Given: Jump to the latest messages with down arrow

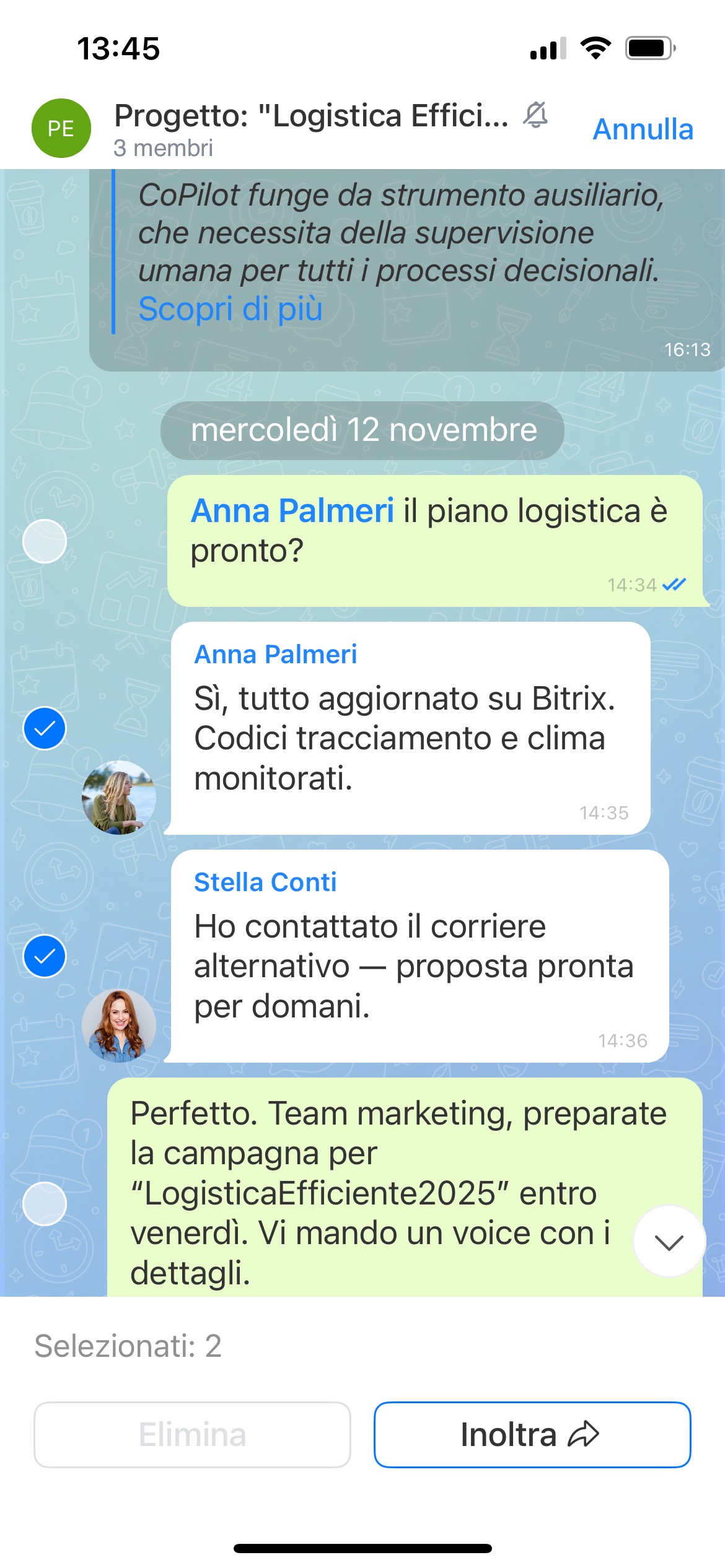Looking at the screenshot, I should [x=669, y=1241].
